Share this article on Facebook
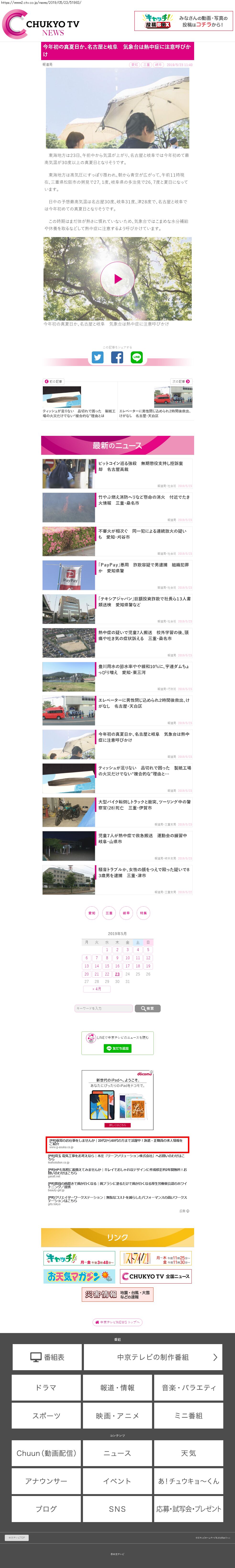 [117, 357]
